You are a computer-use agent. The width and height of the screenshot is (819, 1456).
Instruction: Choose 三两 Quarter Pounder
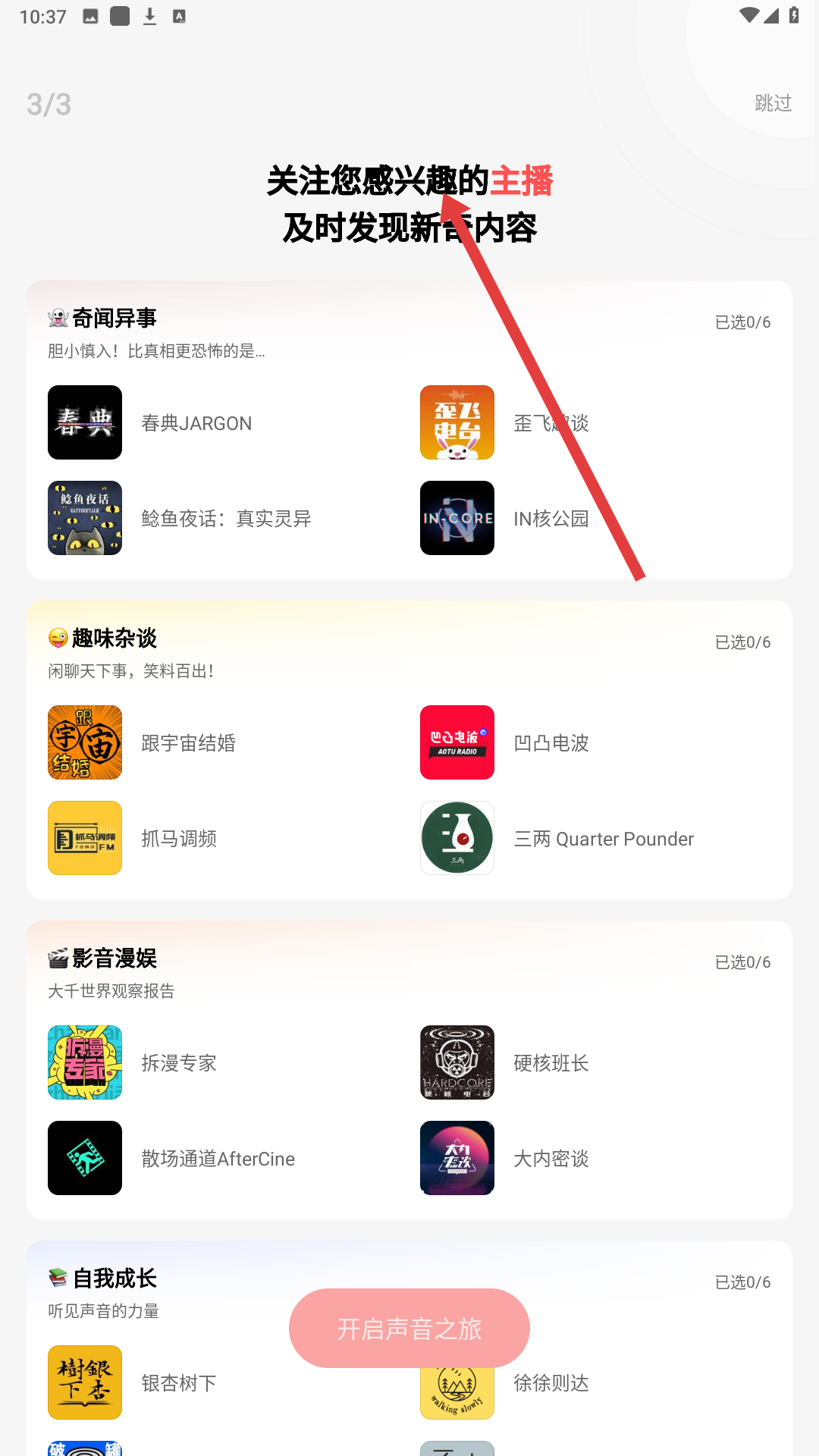pos(603,838)
